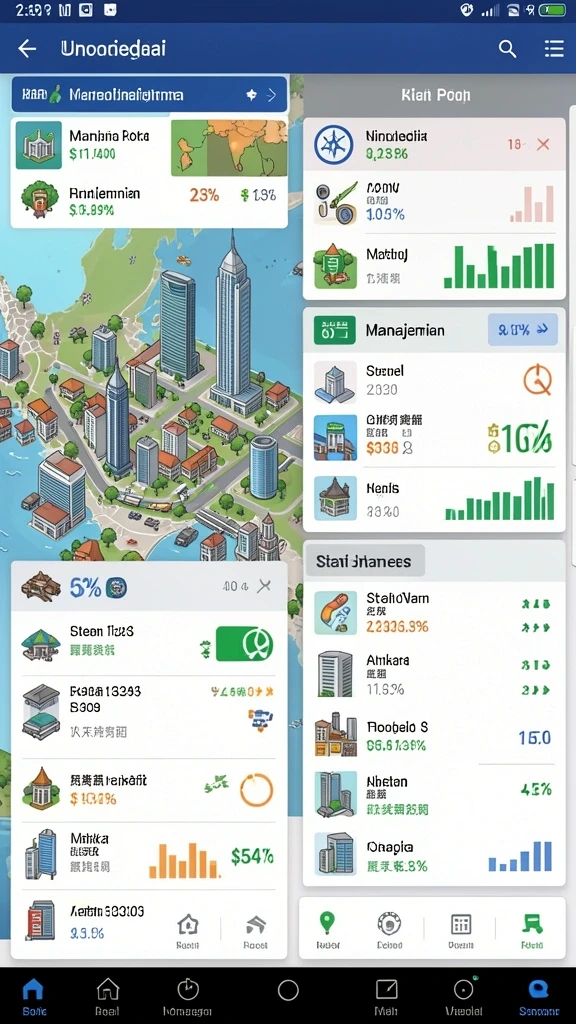Open the Onapia row
576x1024 pixels.
tap(434, 855)
